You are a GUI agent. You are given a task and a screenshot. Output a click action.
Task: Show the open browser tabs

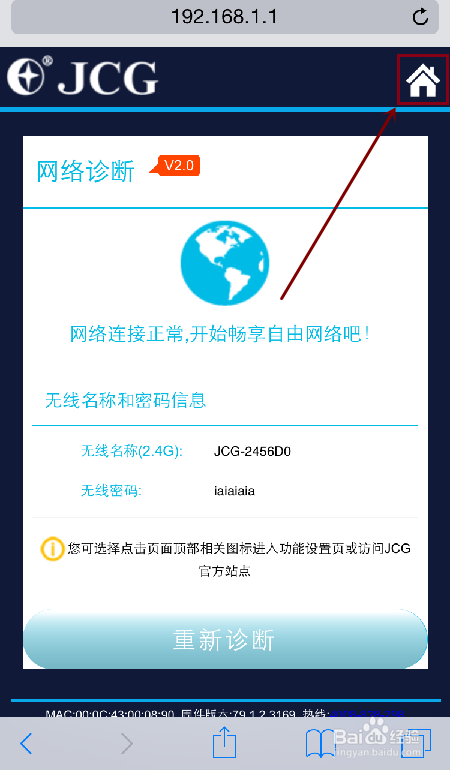click(416, 743)
